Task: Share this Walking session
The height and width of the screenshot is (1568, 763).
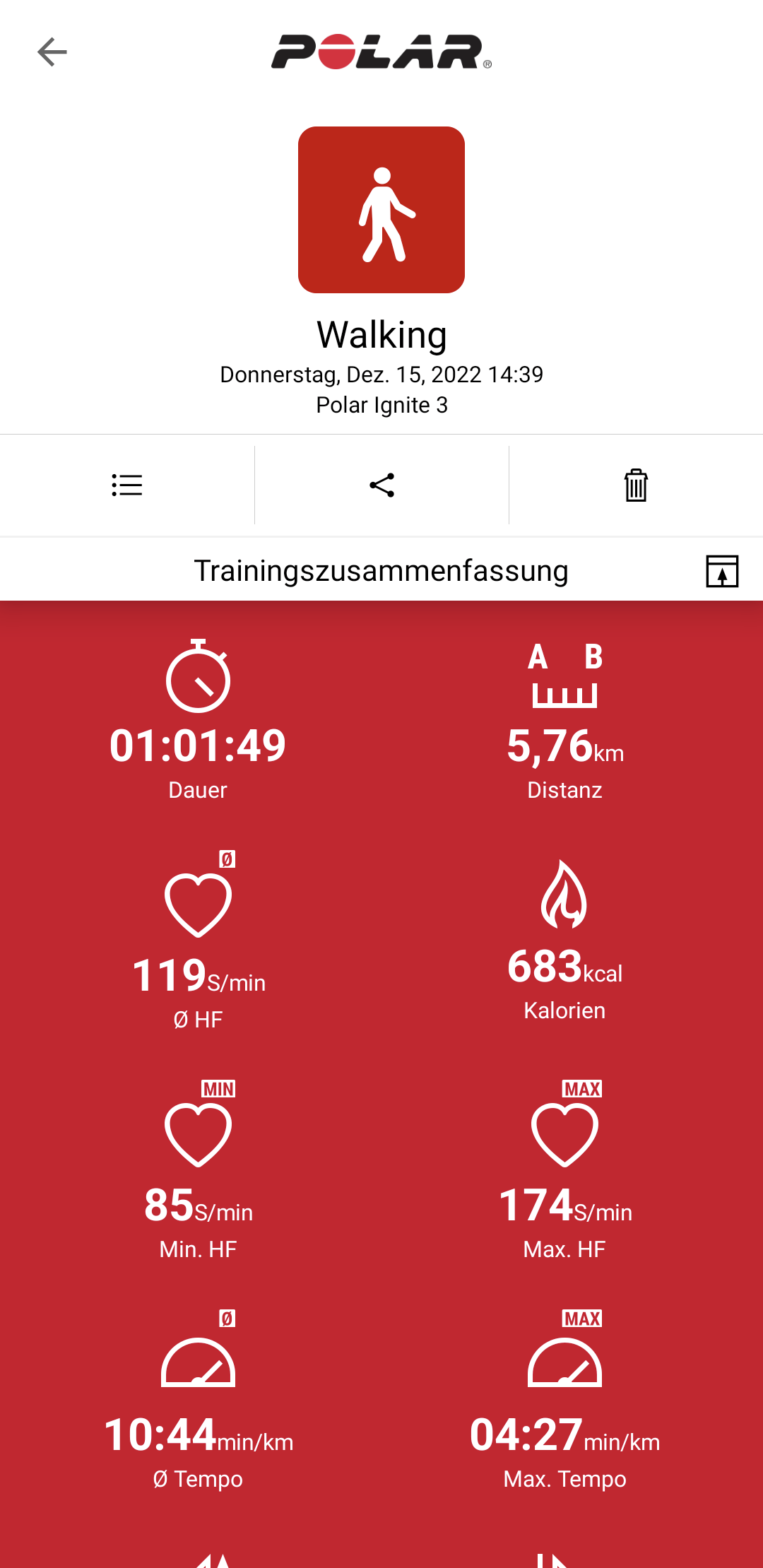Action: click(x=381, y=485)
